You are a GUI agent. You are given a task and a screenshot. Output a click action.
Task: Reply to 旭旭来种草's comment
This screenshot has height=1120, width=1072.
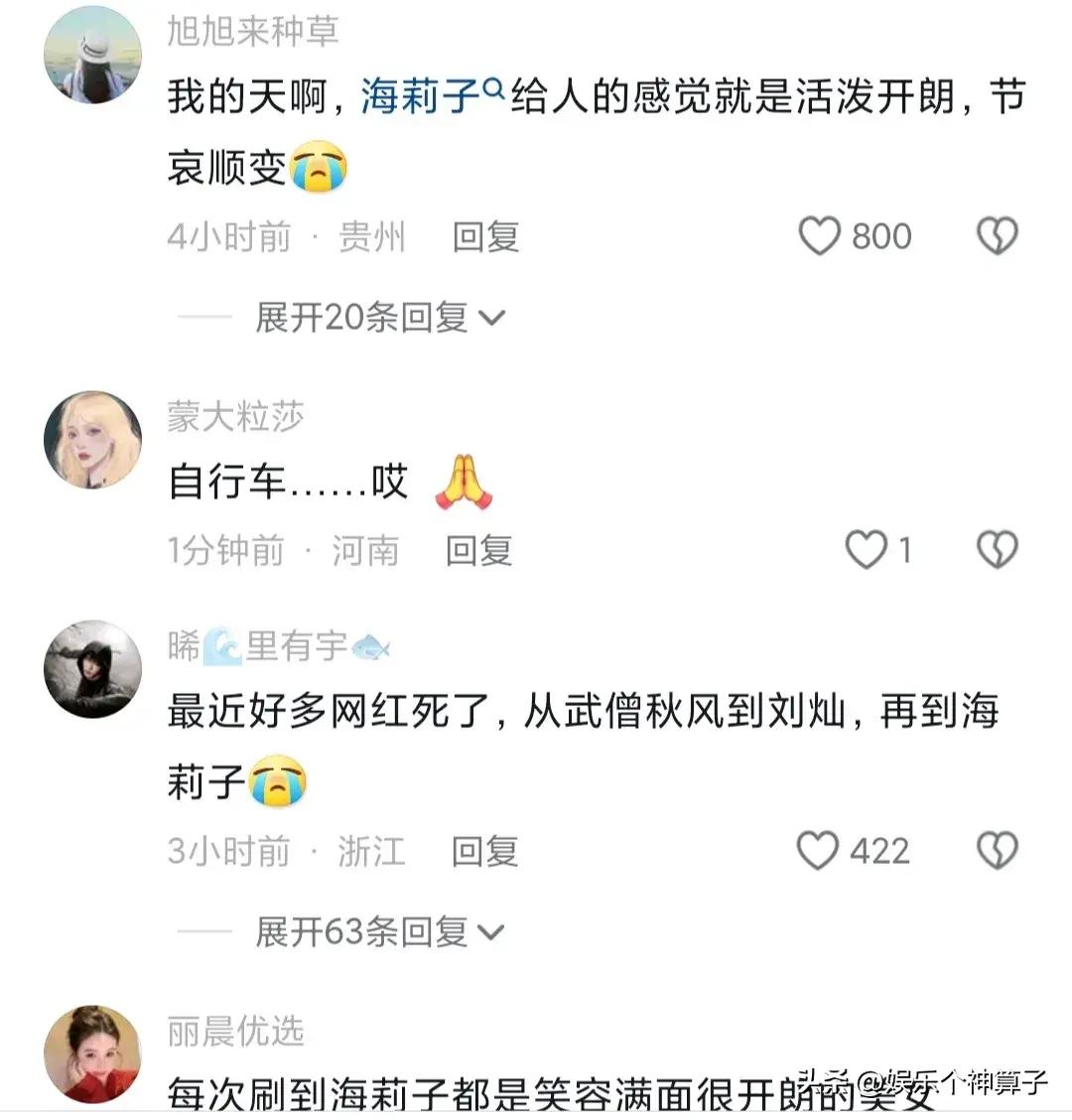(x=485, y=237)
